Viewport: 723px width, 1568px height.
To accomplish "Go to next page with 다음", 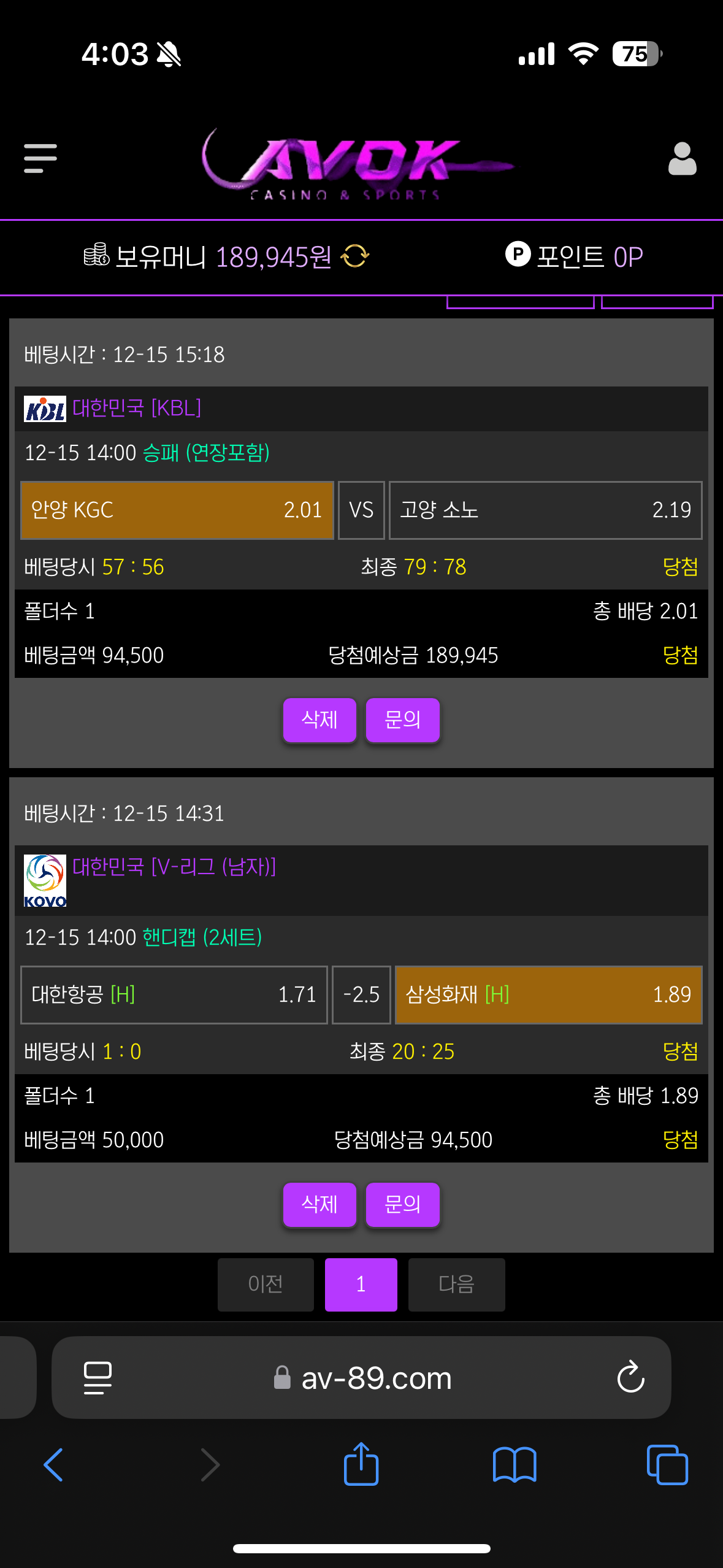I will click(x=456, y=1284).
